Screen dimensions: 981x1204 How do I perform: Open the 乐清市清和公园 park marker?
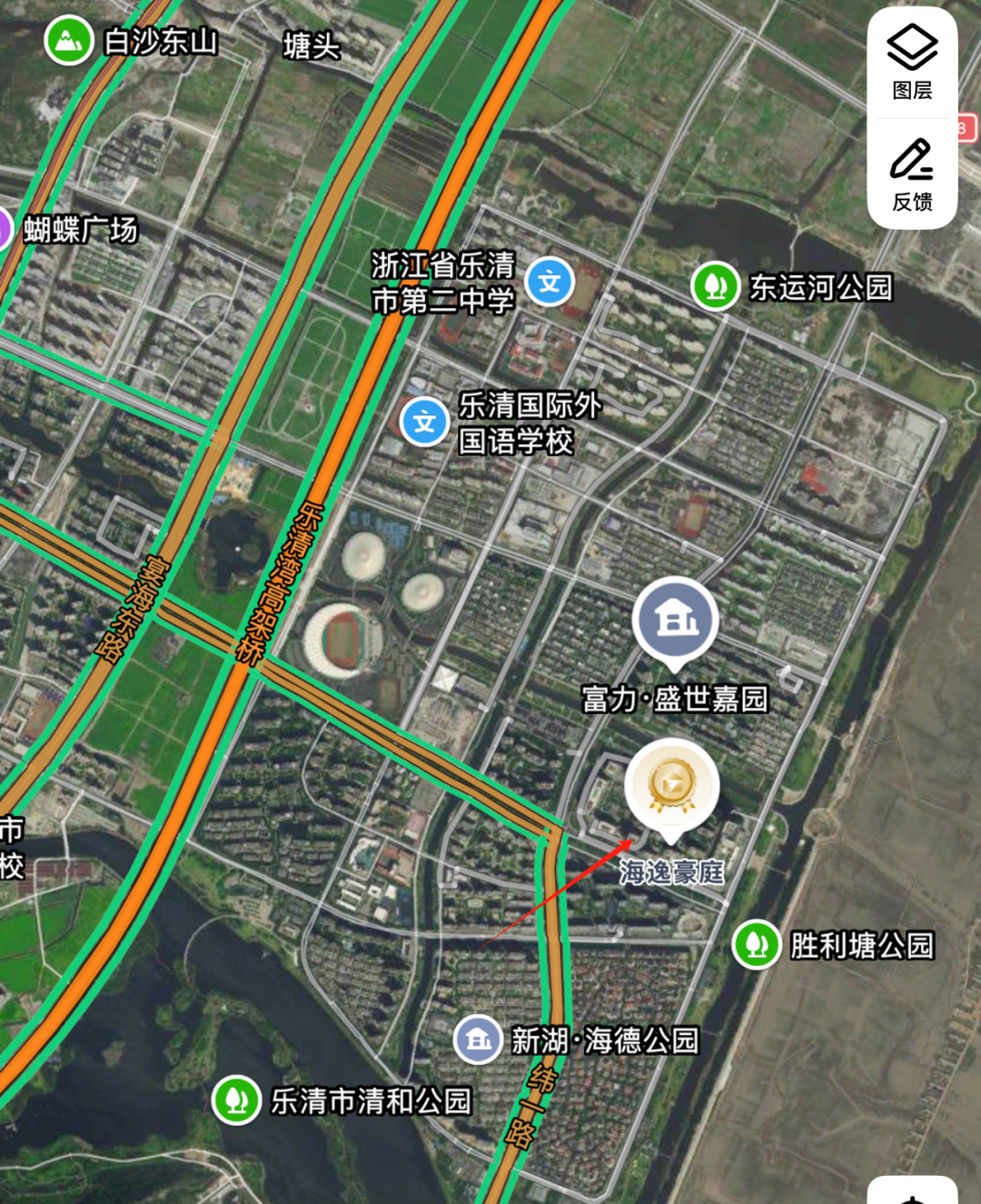236,1100
